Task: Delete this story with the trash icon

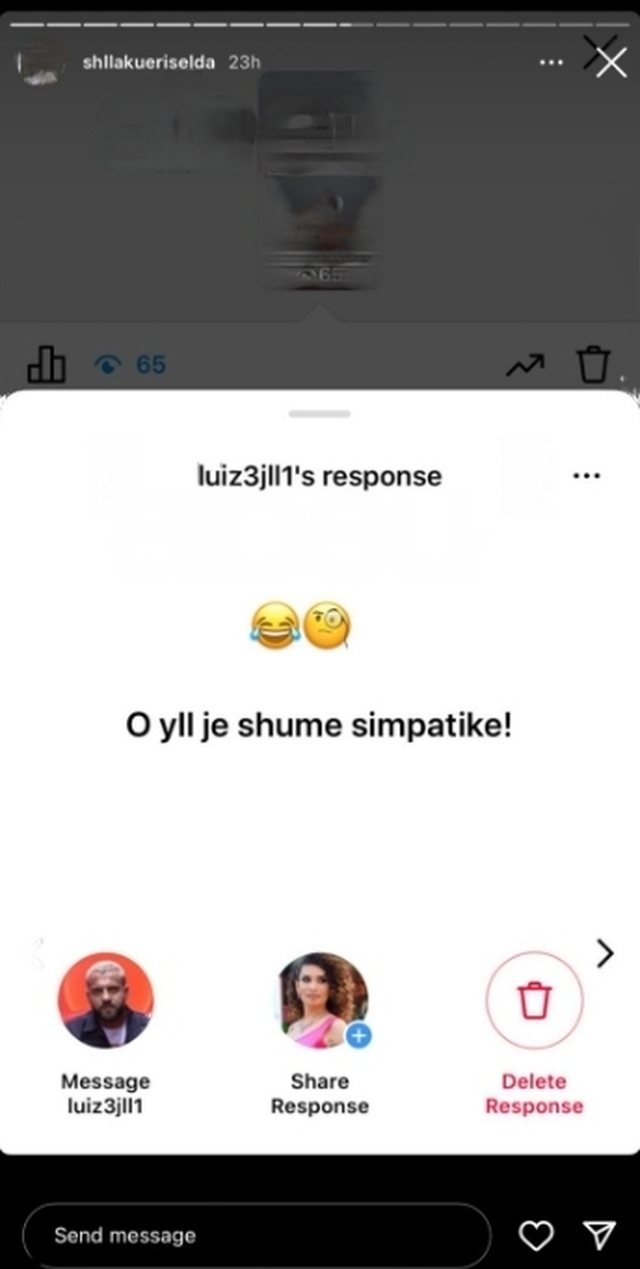Action: point(594,365)
